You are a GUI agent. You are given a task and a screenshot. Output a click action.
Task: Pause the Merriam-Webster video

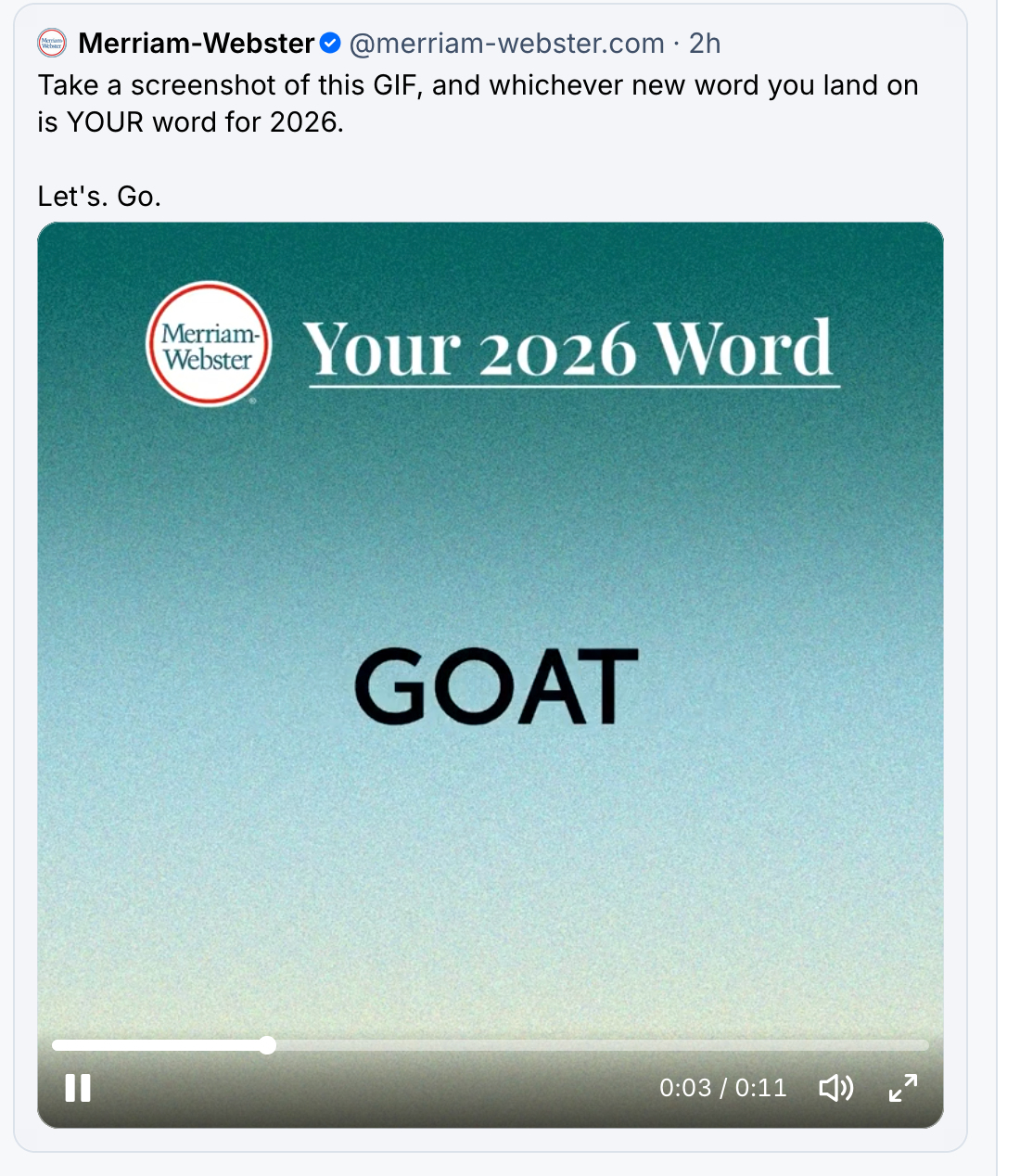pos(78,1088)
